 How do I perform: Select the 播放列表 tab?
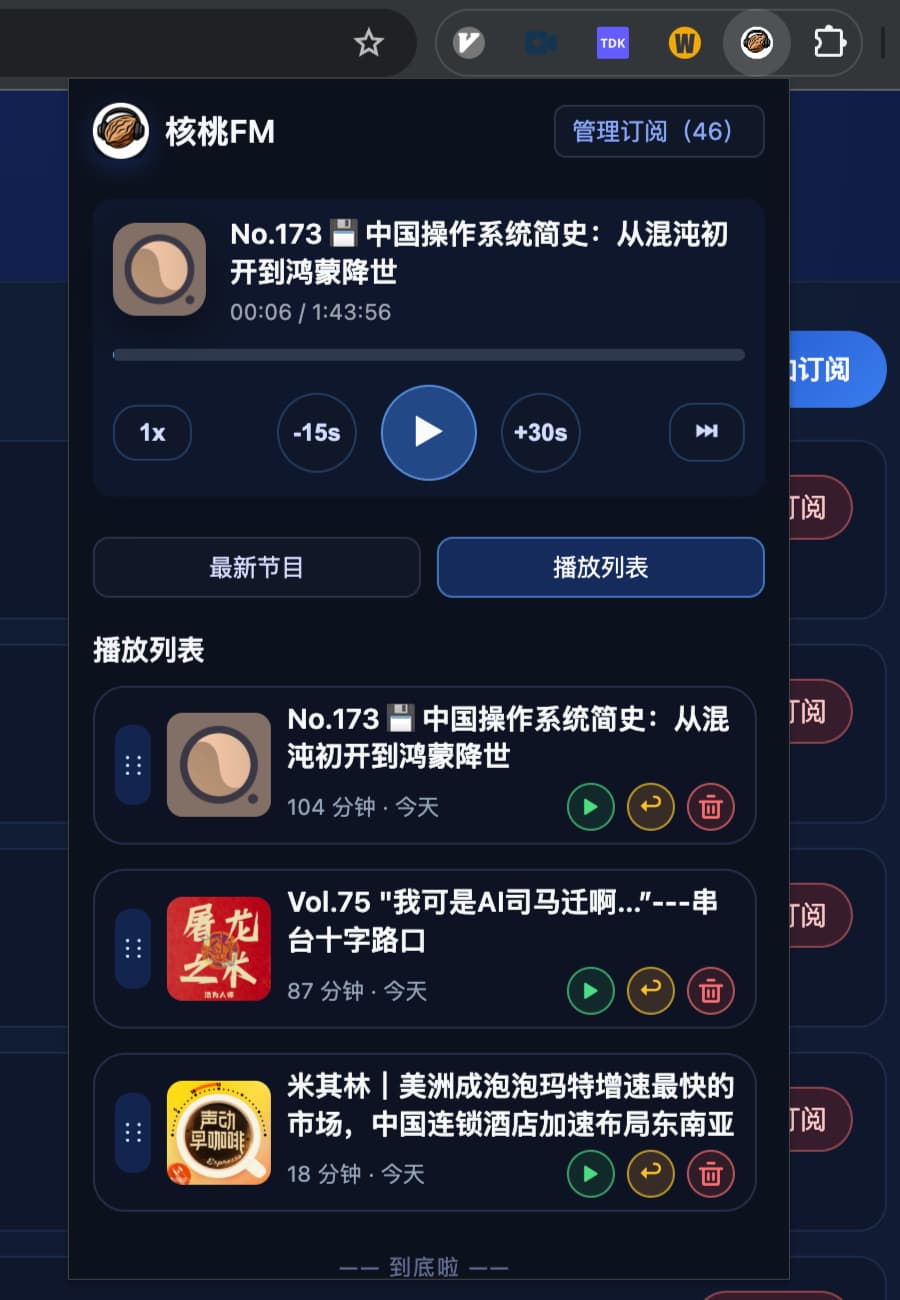[600, 567]
